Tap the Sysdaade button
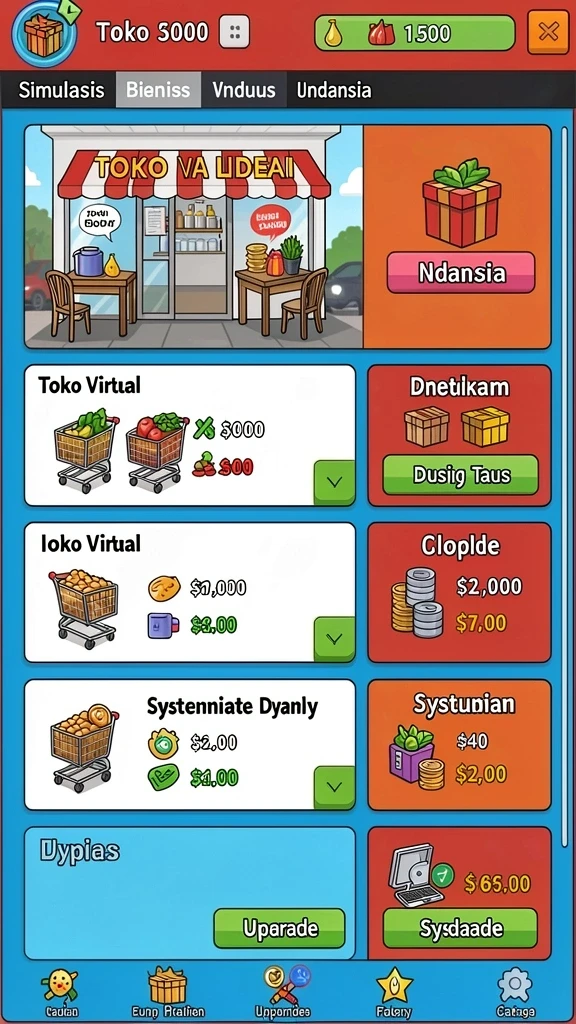The height and width of the screenshot is (1024, 576). coord(460,928)
